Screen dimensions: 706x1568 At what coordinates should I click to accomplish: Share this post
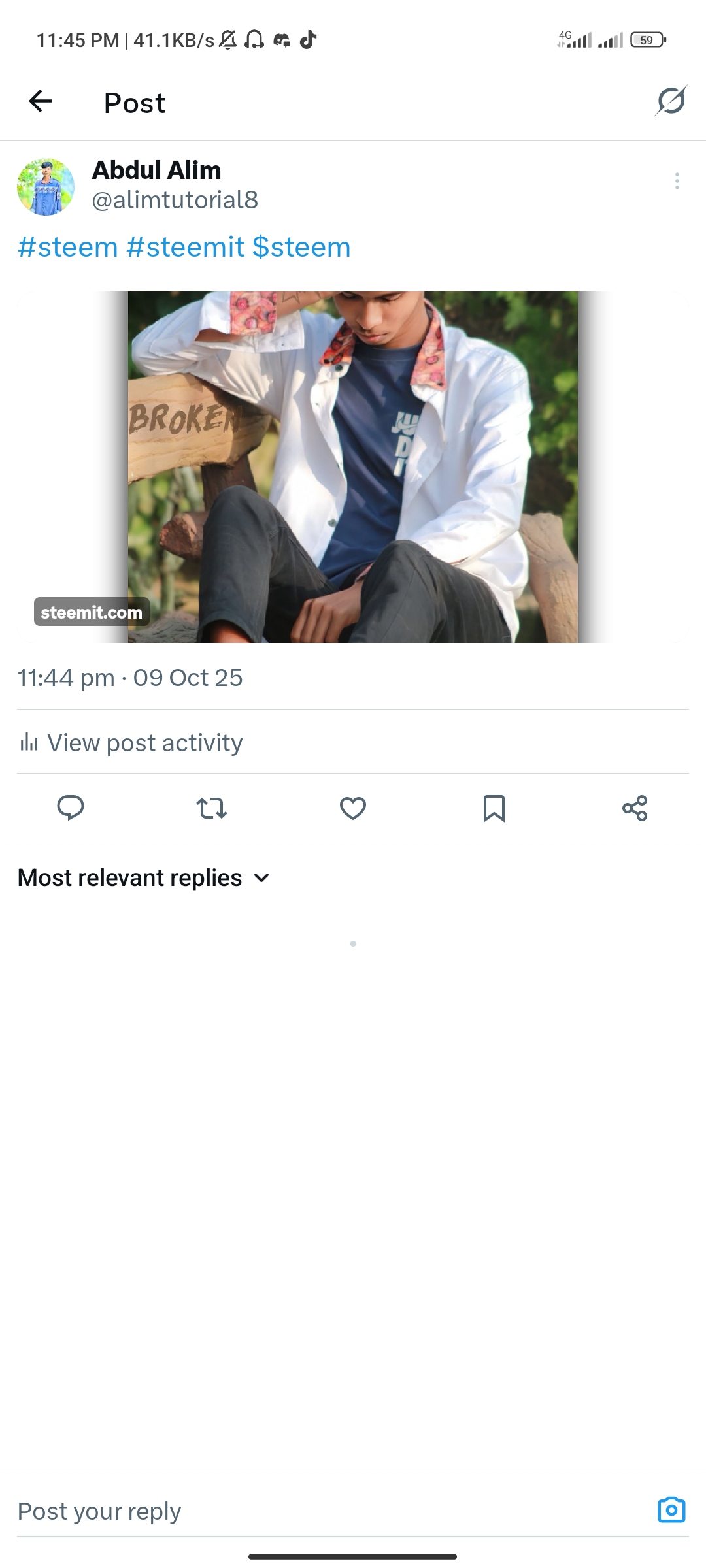pos(635,808)
